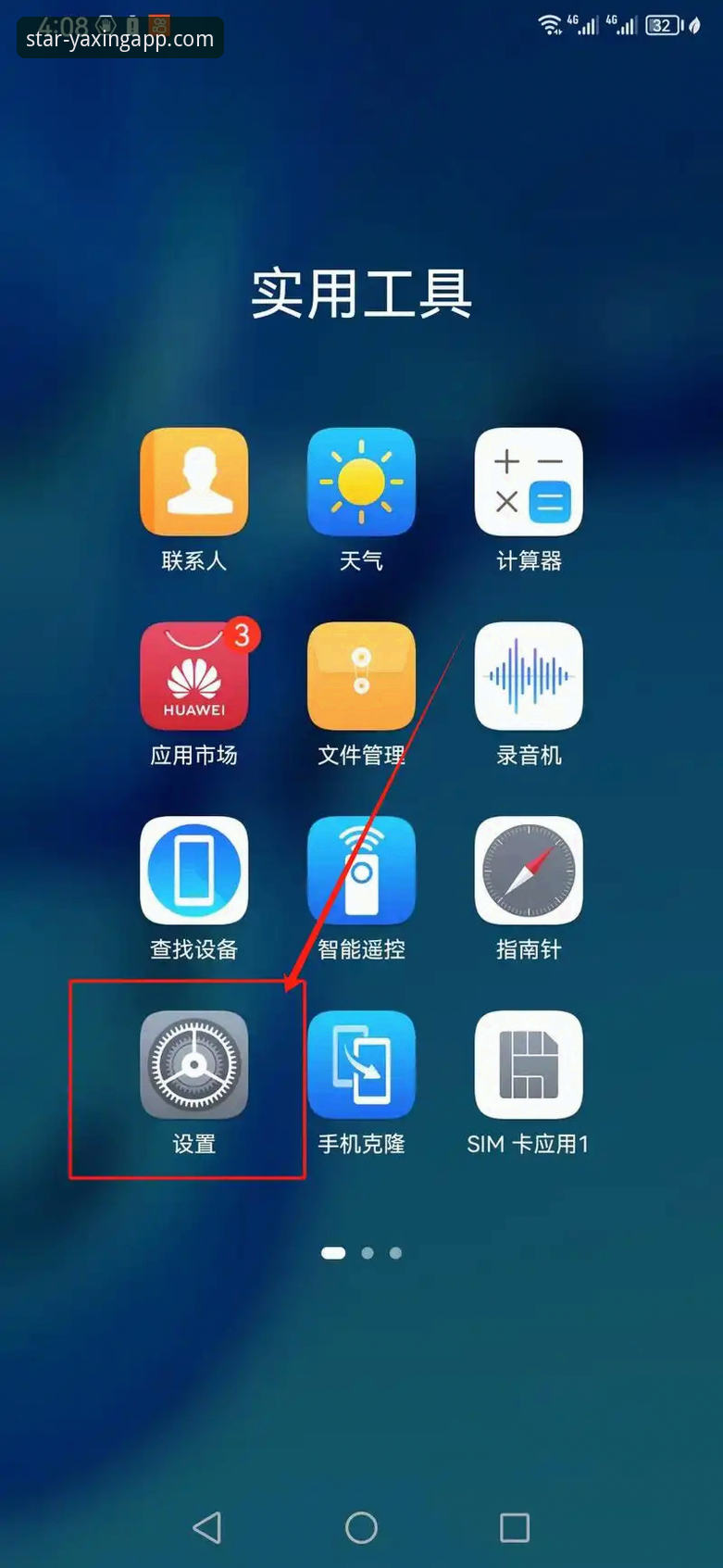
Task: Go to the home screen
Action: tap(361, 1527)
